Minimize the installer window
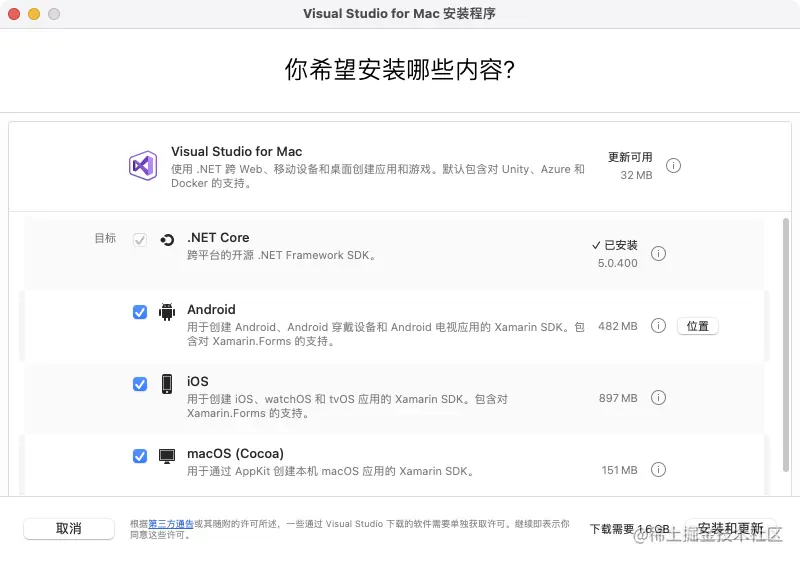The height and width of the screenshot is (561, 800). pyautogui.click(x=34, y=14)
